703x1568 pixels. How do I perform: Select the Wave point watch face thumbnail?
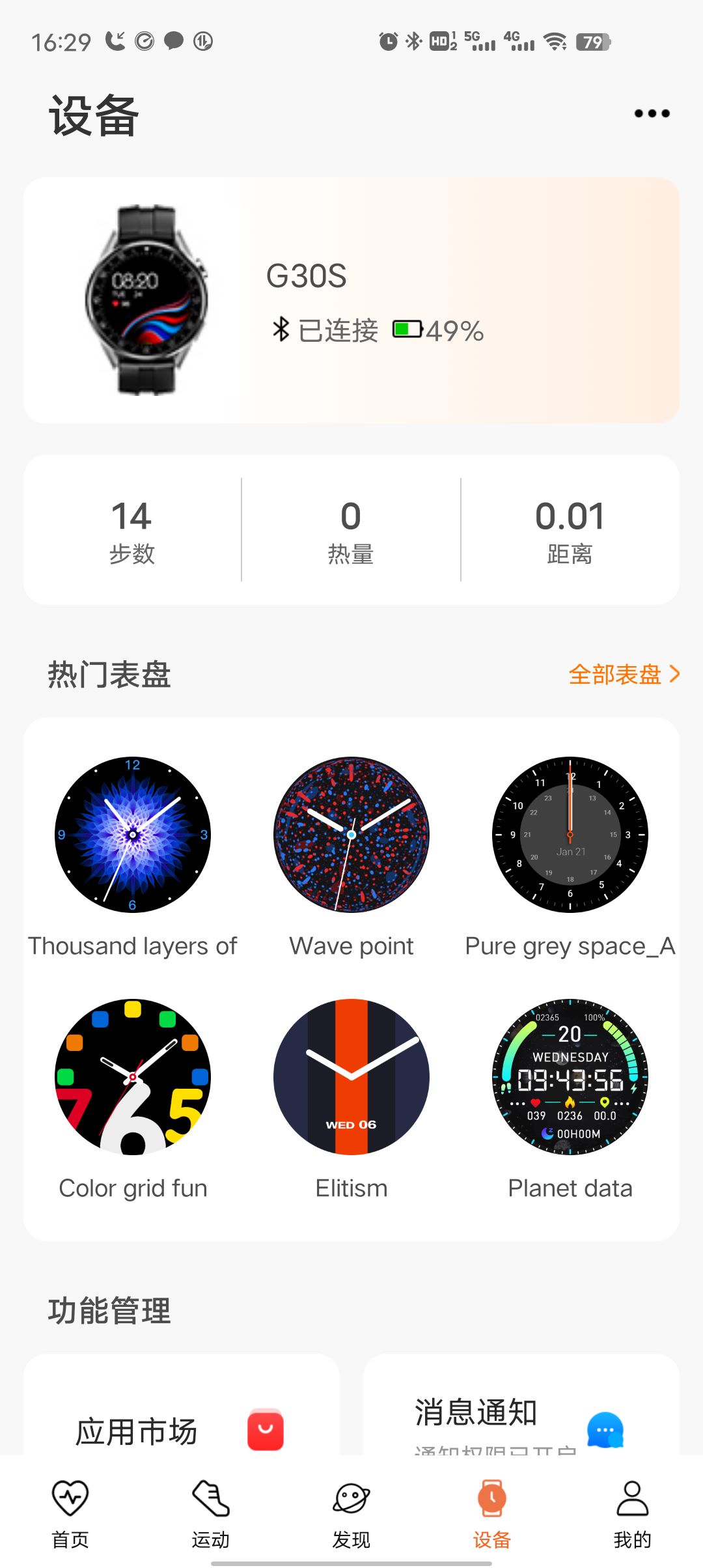[351, 835]
